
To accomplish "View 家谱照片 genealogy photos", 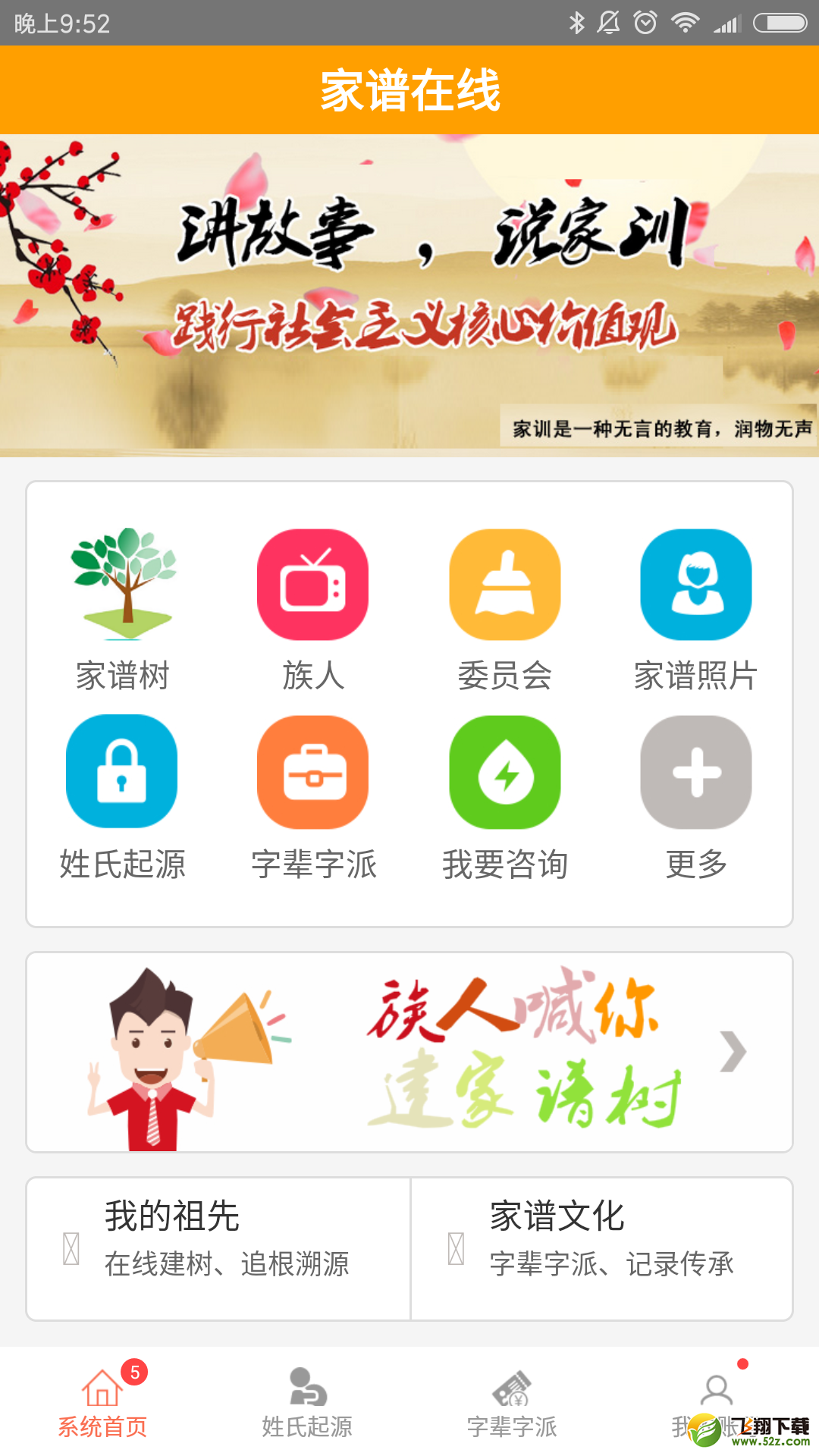I will pyautogui.click(x=696, y=585).
